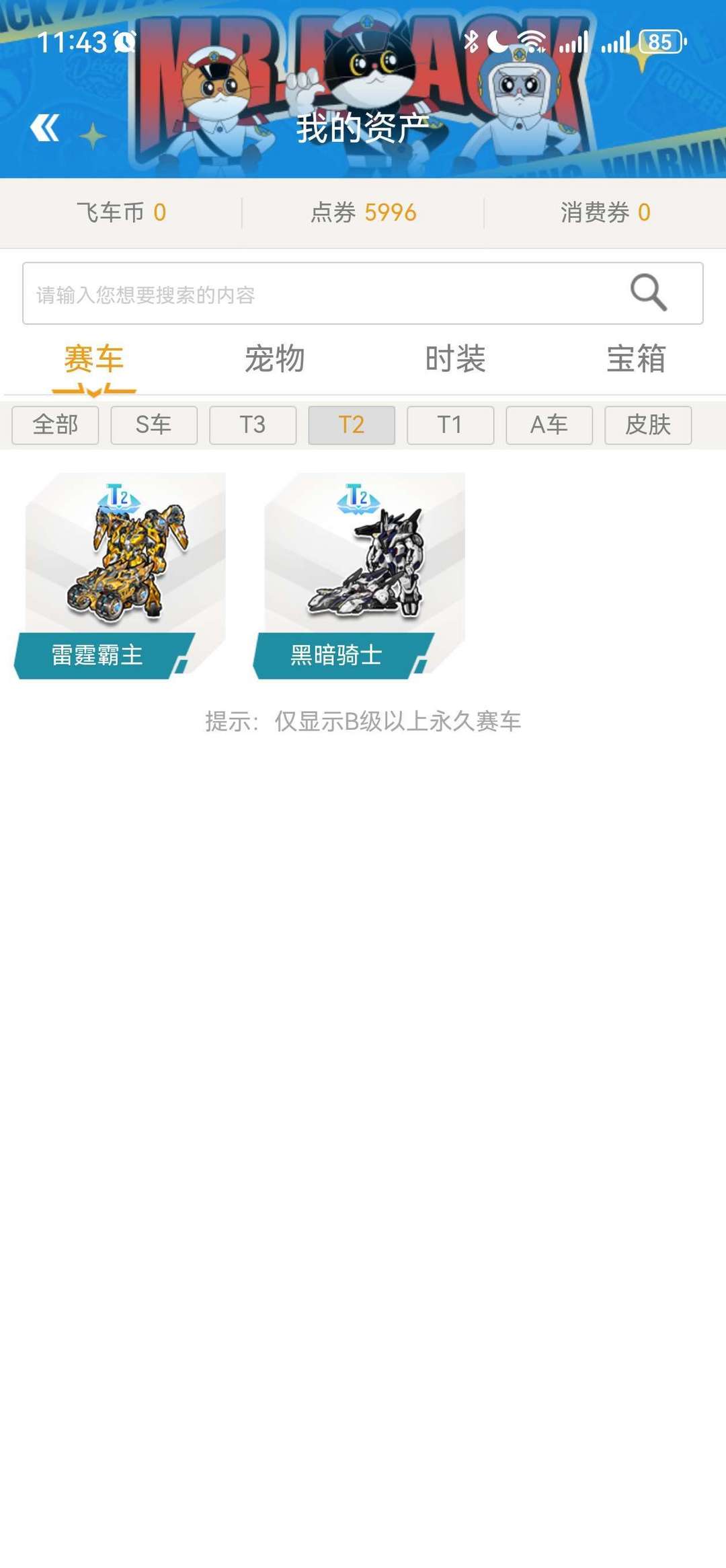This screenshot has height=1568, width=726.
Task: Select the 赛车 tab
Action: point(93,359)
